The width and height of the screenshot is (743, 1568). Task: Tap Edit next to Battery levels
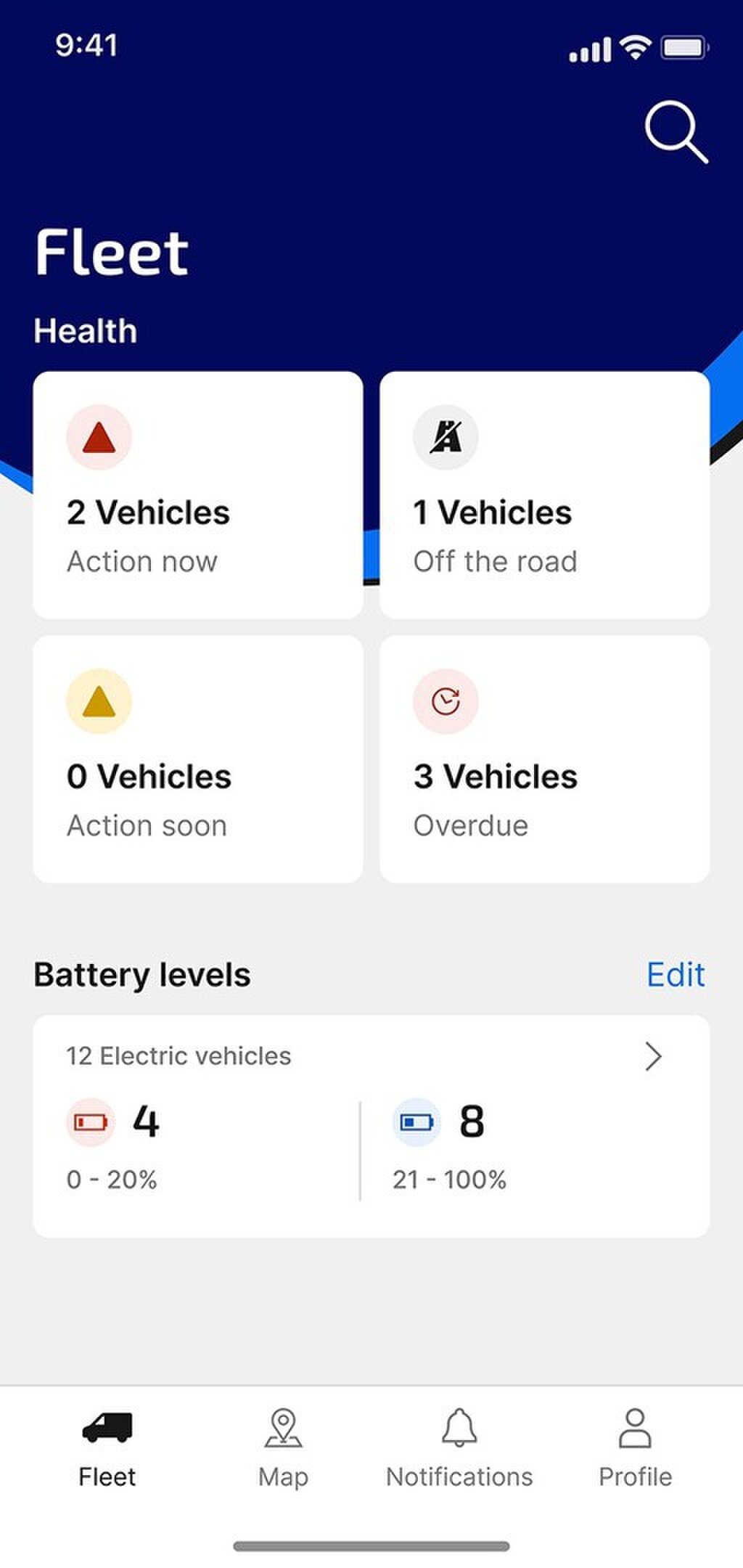[x=676, y=975]
